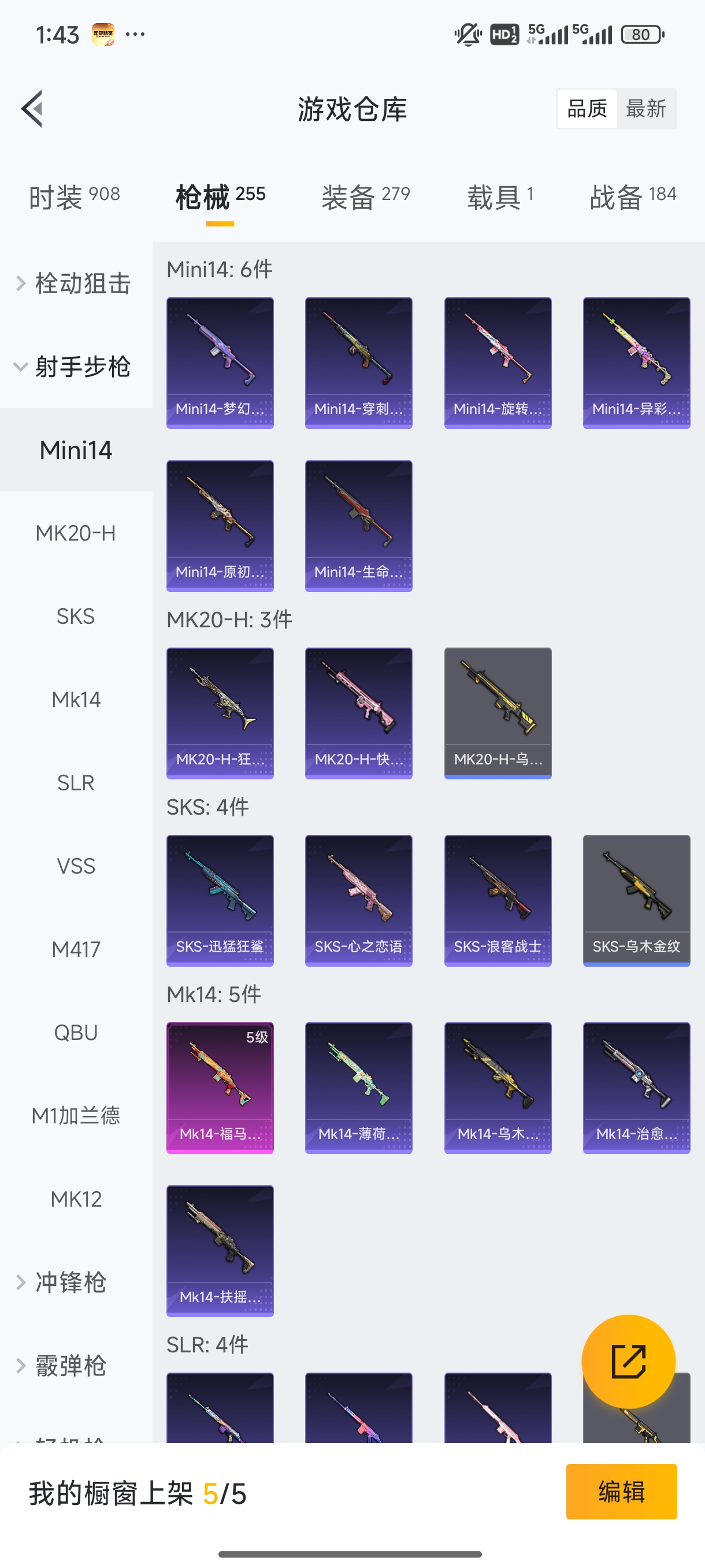Open the level 5 Mk14-福马 skin
Screen dimensions: 705x1568
[220, 1087]
